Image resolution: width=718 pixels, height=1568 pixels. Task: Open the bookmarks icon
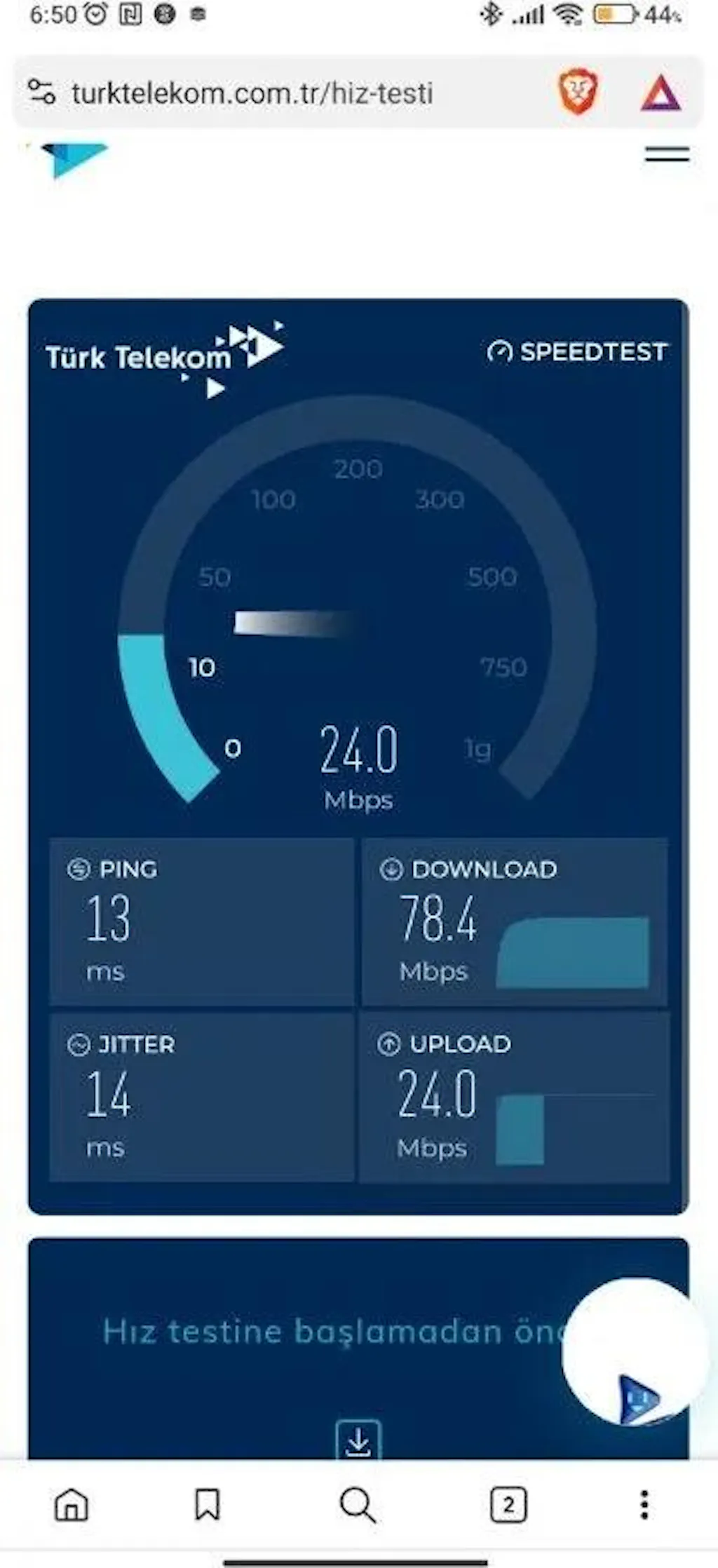tap(208, 1505)
